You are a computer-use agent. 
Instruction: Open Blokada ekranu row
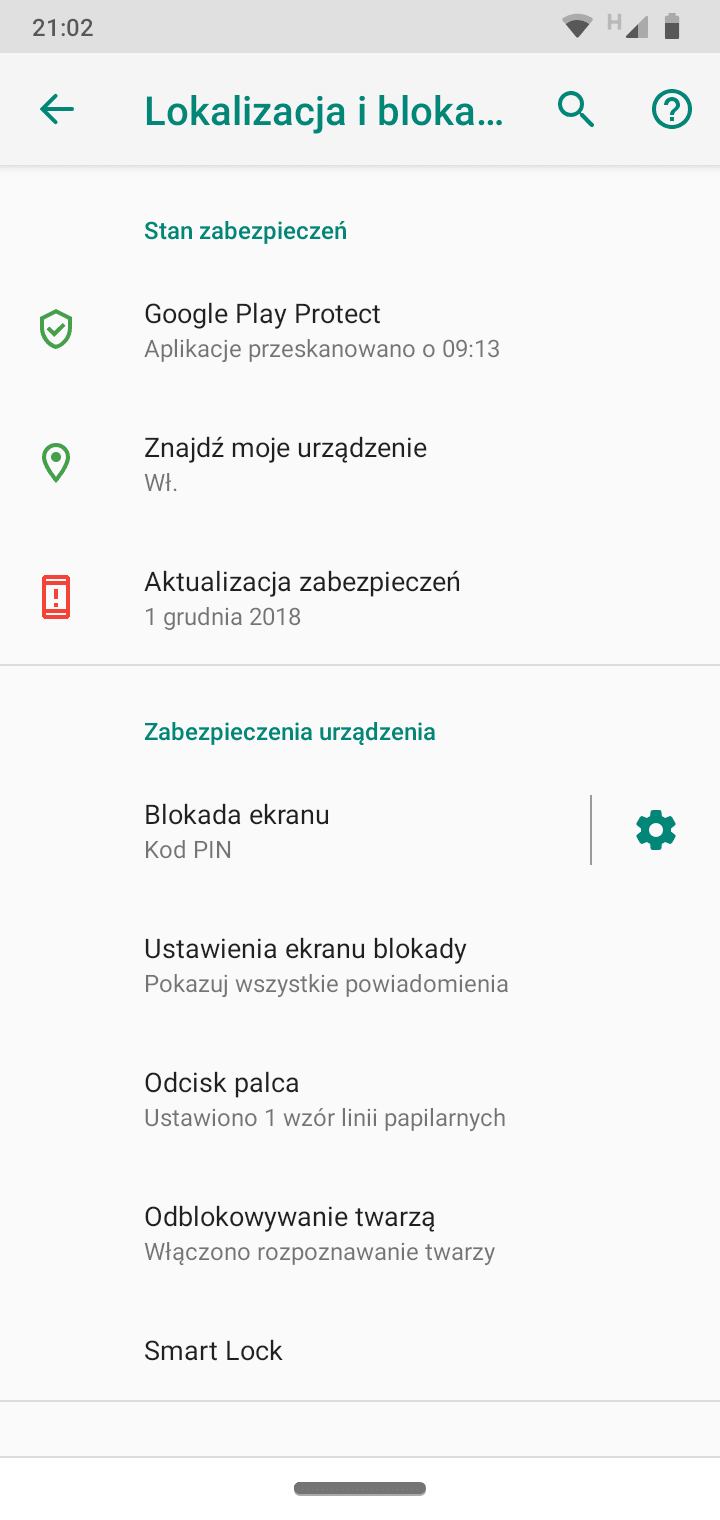pyautogui.click(x=295, y=830)
